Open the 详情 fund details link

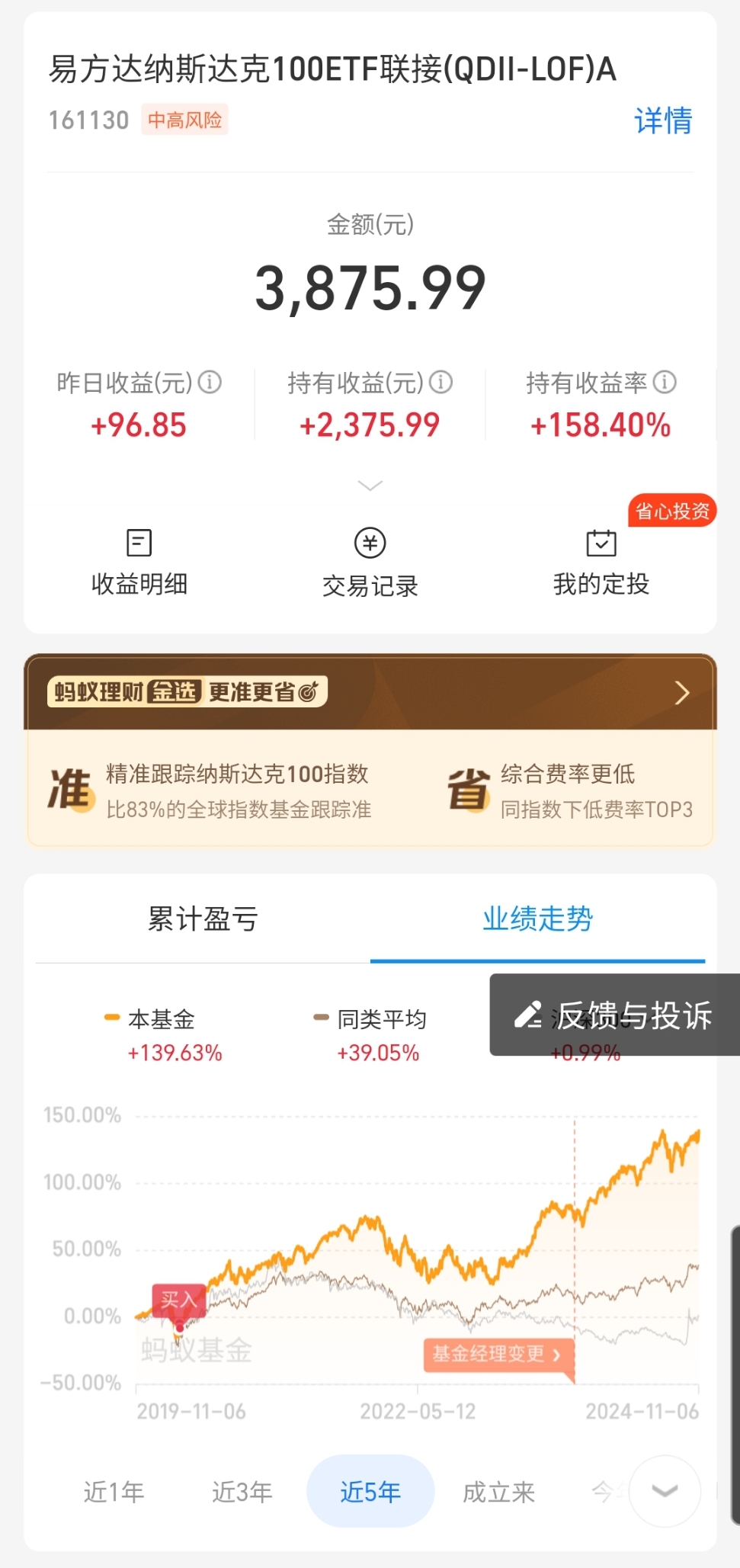662,120
